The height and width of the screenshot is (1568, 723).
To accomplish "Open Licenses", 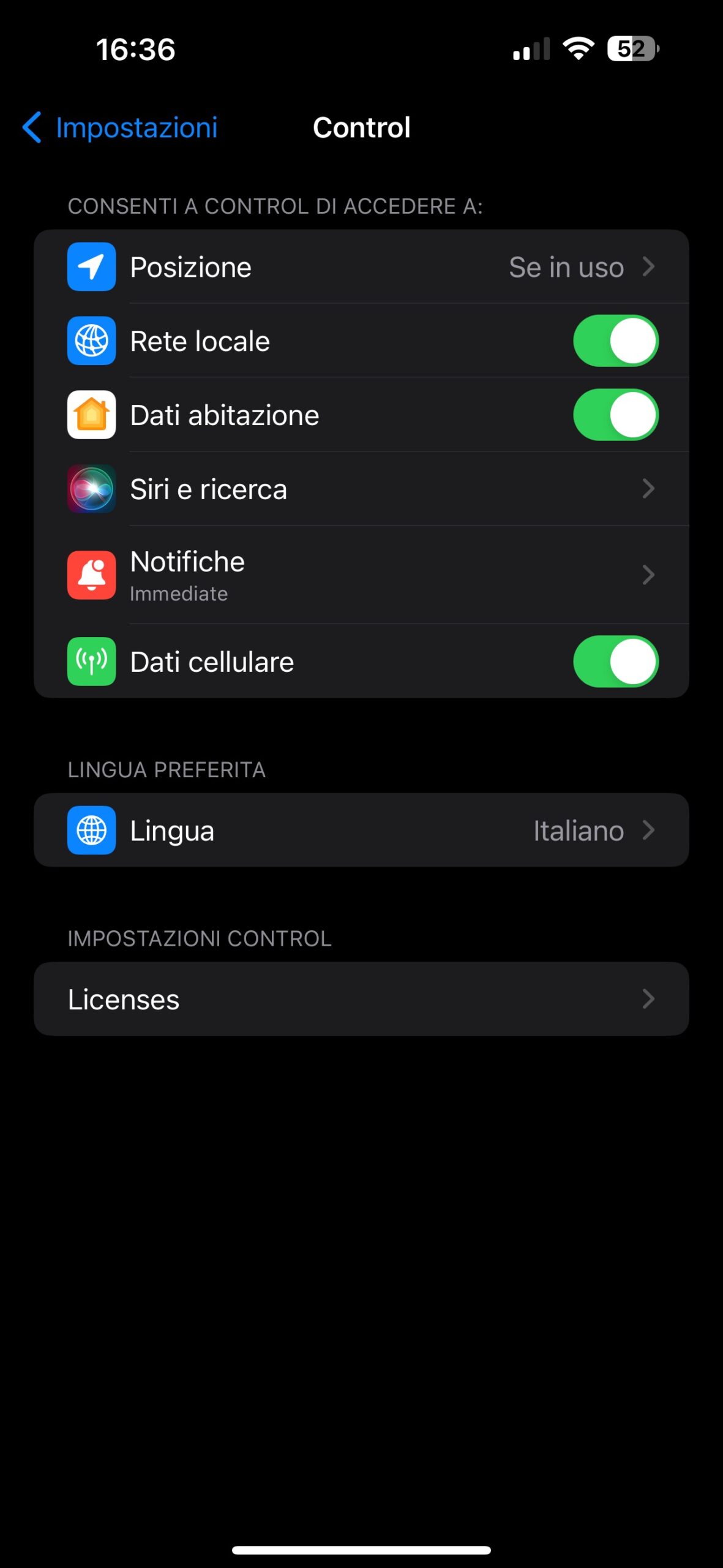I will (361, 999).
